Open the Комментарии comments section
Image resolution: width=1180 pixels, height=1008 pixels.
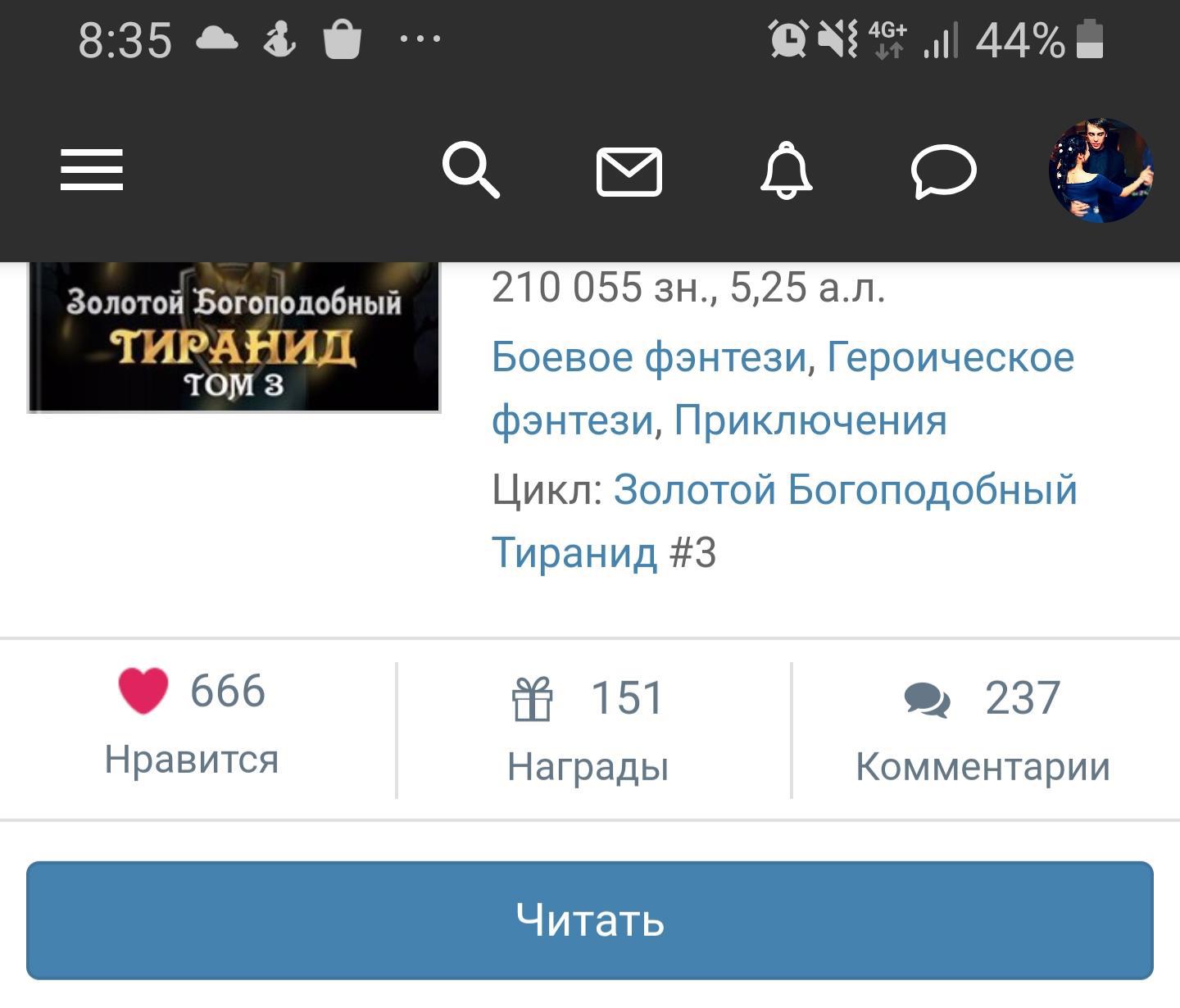(x=982, y=729)
